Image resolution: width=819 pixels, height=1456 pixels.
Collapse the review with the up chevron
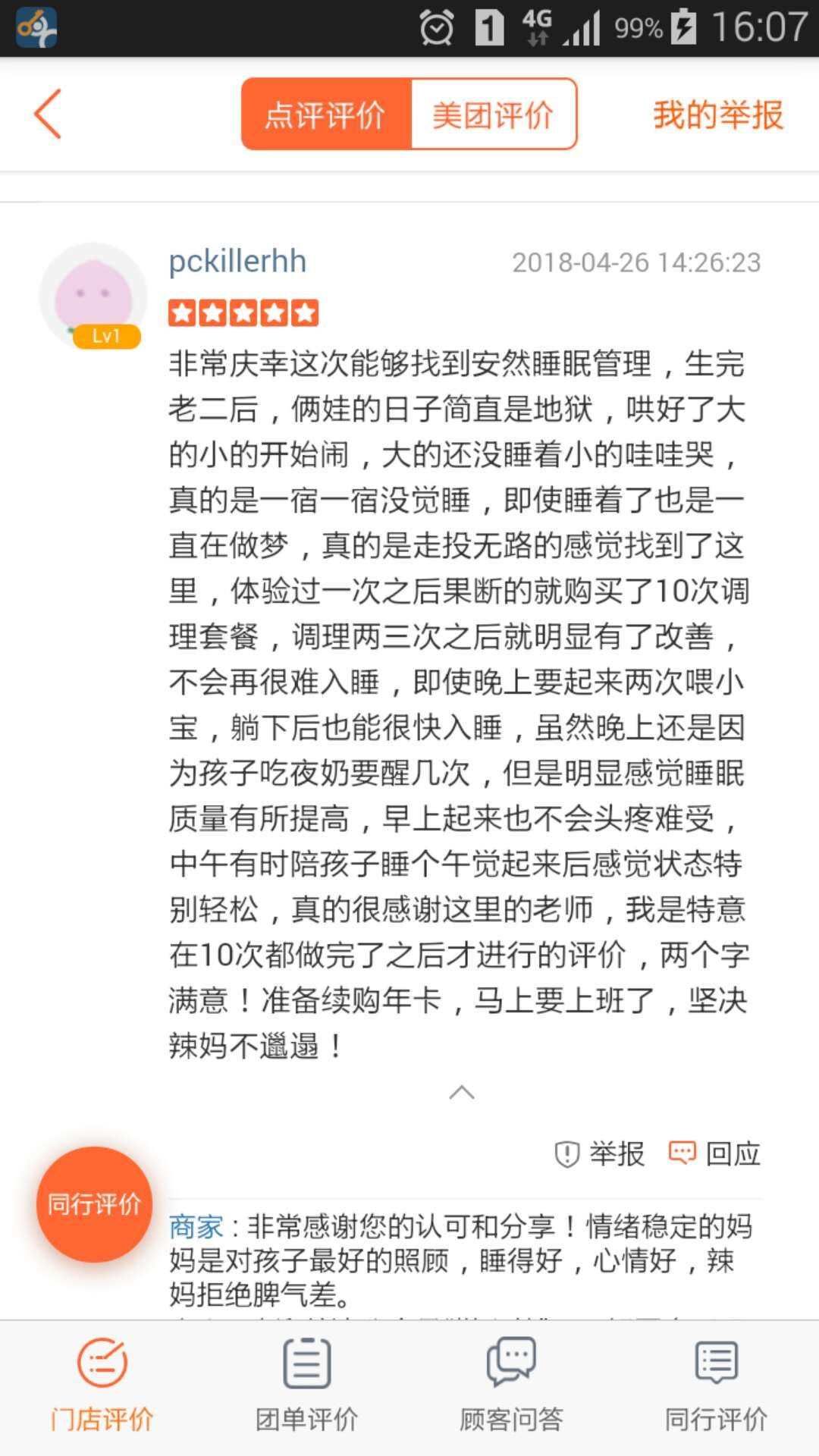pos(462,1093)
